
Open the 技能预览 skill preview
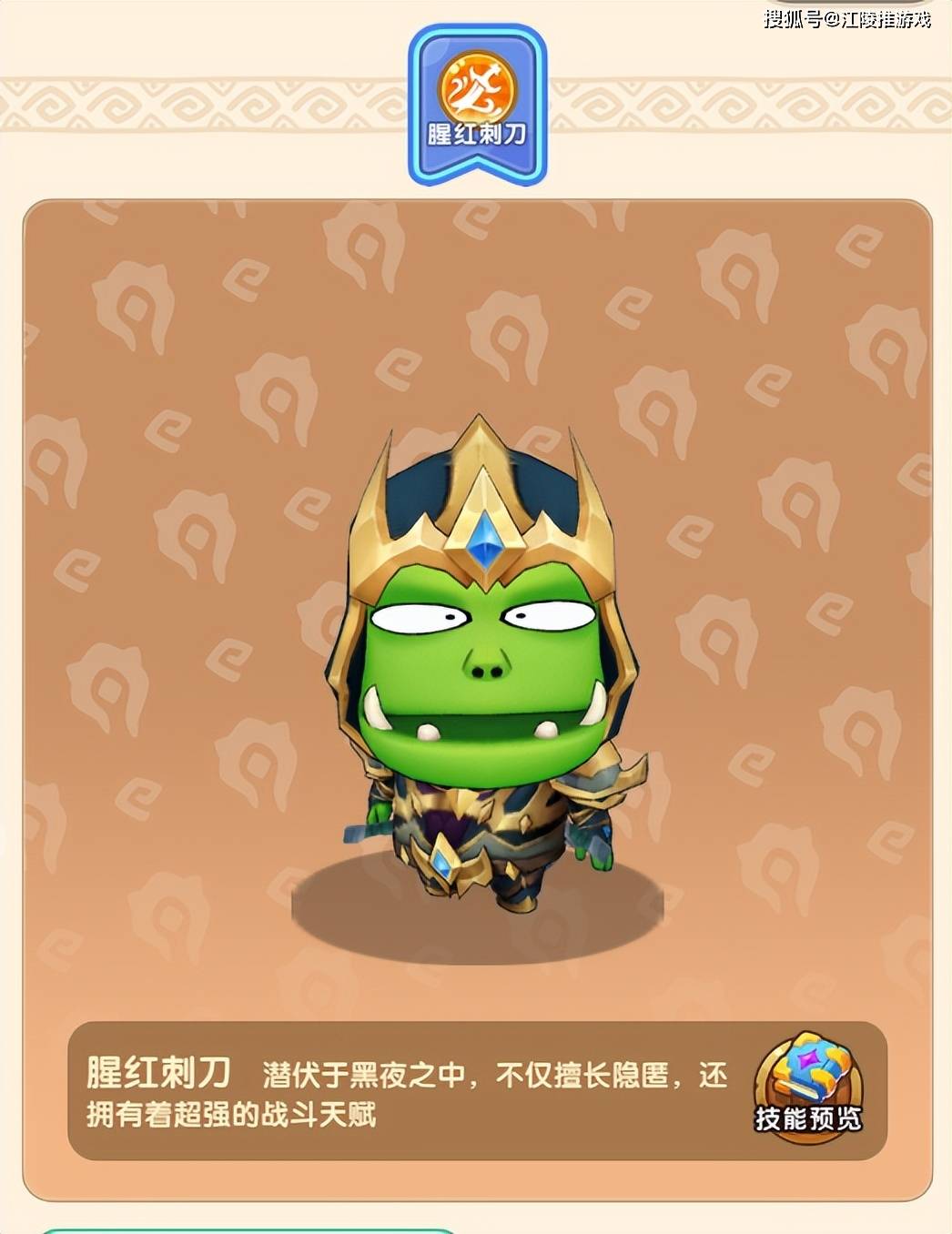(x=807, y=1086)
